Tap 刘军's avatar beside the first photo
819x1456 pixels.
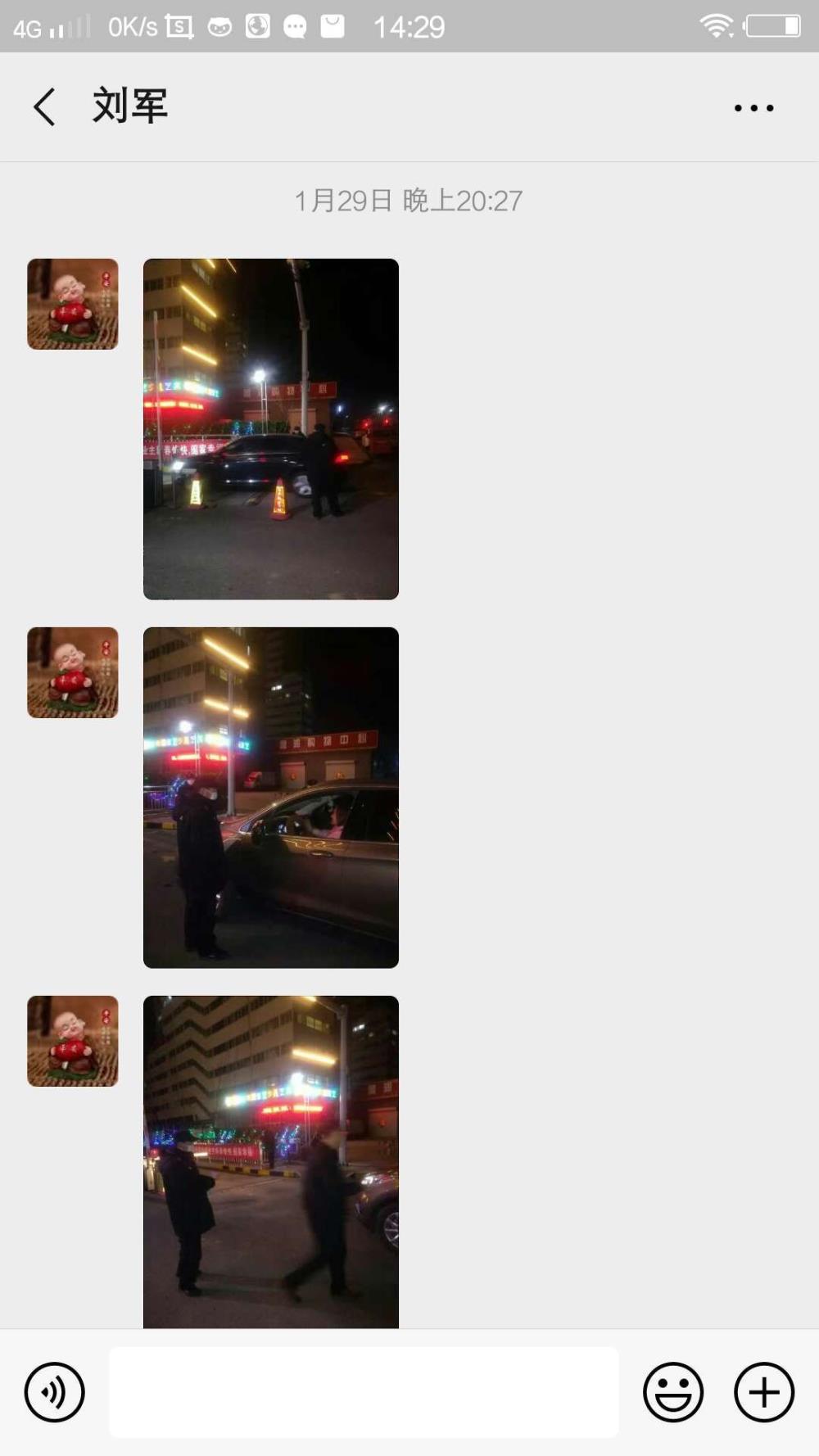(x=73, y=304)
